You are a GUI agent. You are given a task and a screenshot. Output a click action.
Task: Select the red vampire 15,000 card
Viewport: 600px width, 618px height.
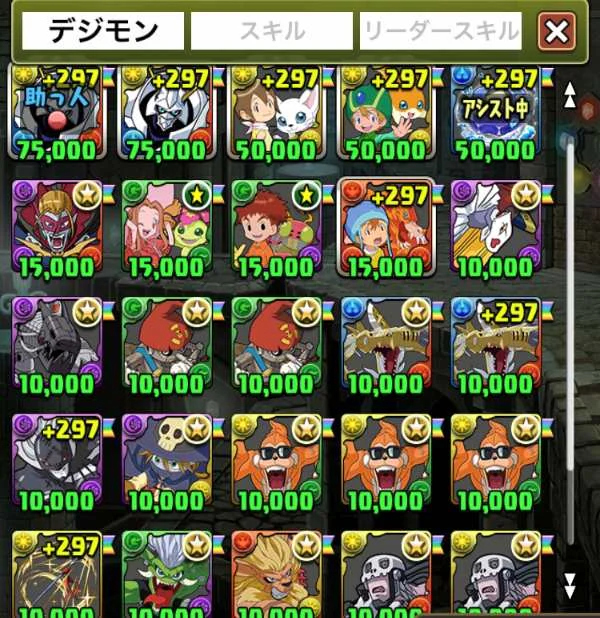pos(56,228)
